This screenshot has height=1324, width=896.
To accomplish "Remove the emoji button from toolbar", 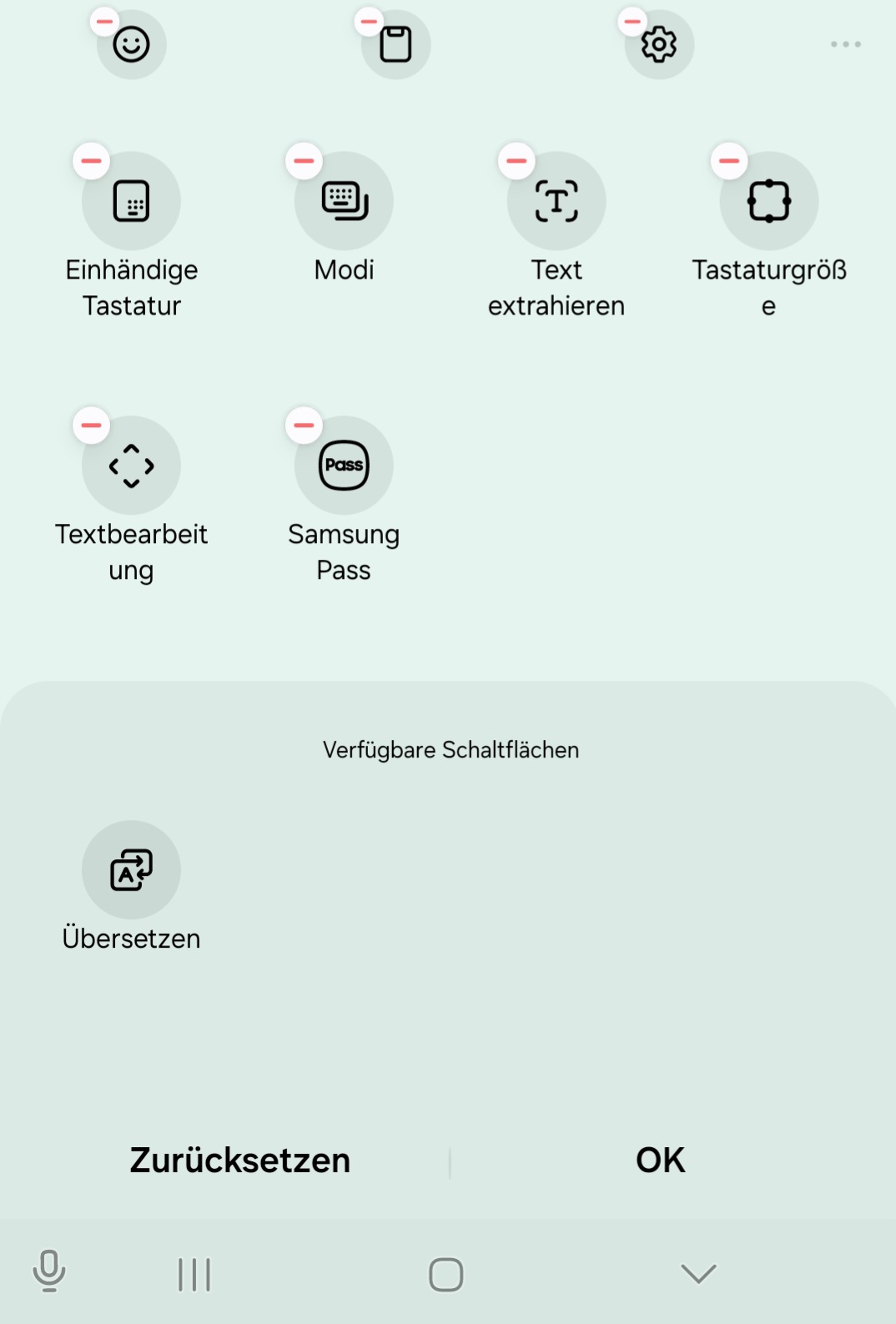I will [104, 21].
